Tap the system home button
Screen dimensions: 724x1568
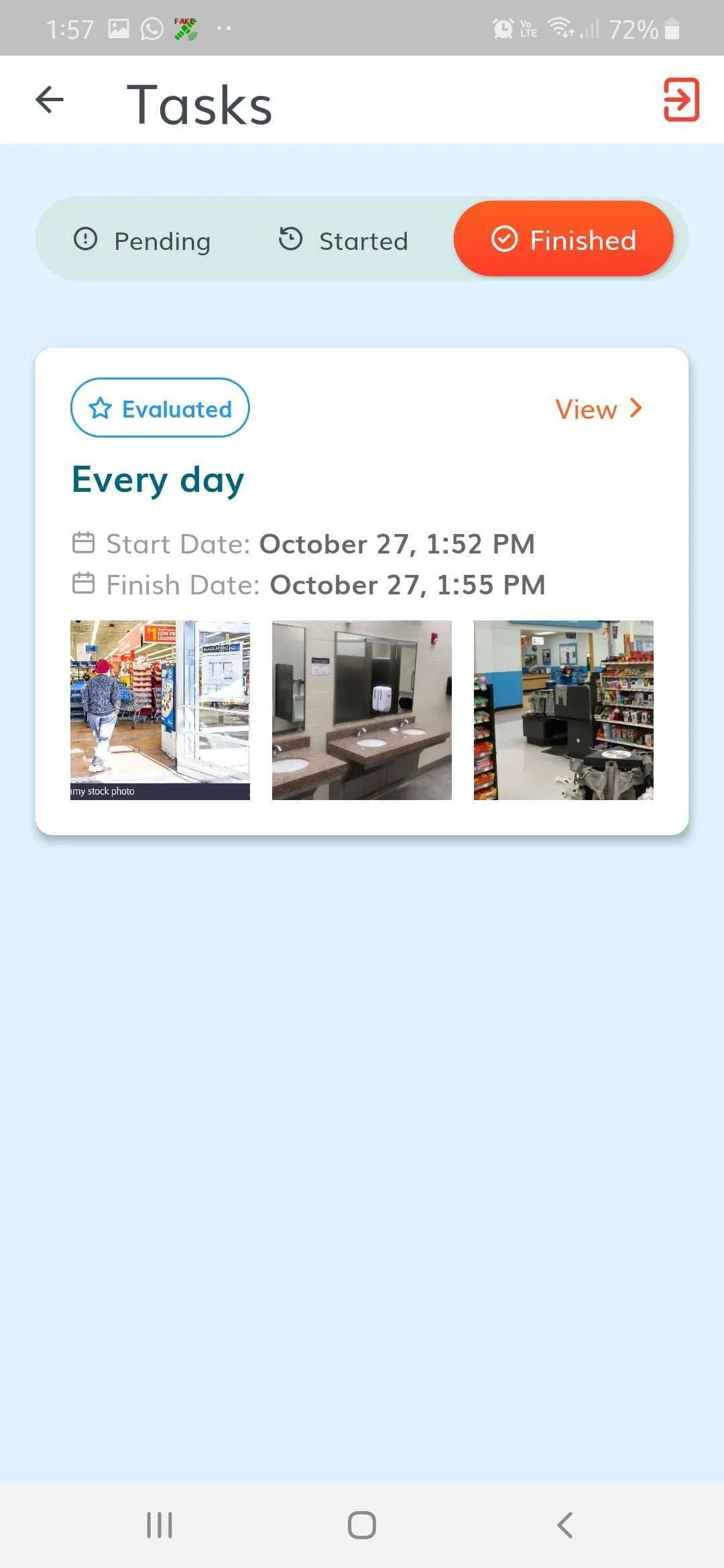[362, 1524]
